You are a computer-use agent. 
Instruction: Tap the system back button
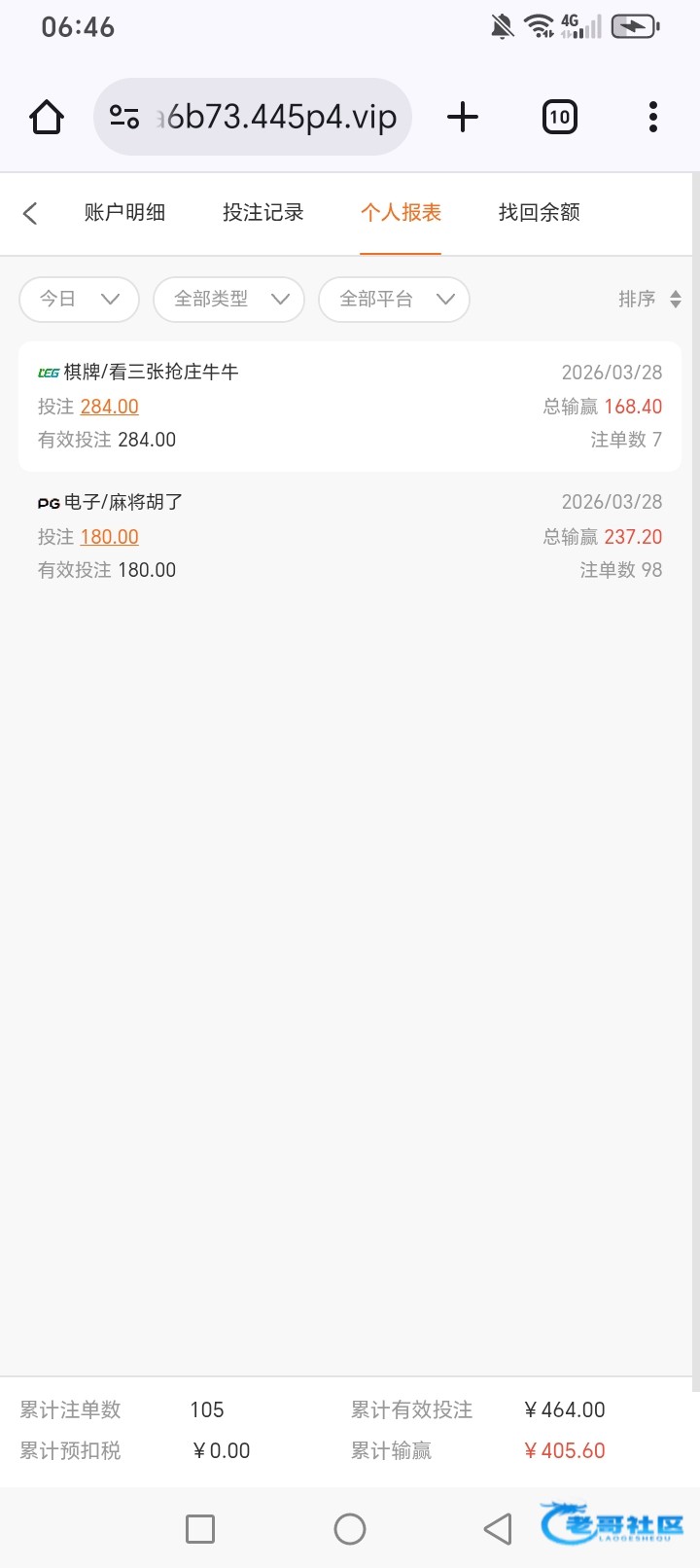498,1529
